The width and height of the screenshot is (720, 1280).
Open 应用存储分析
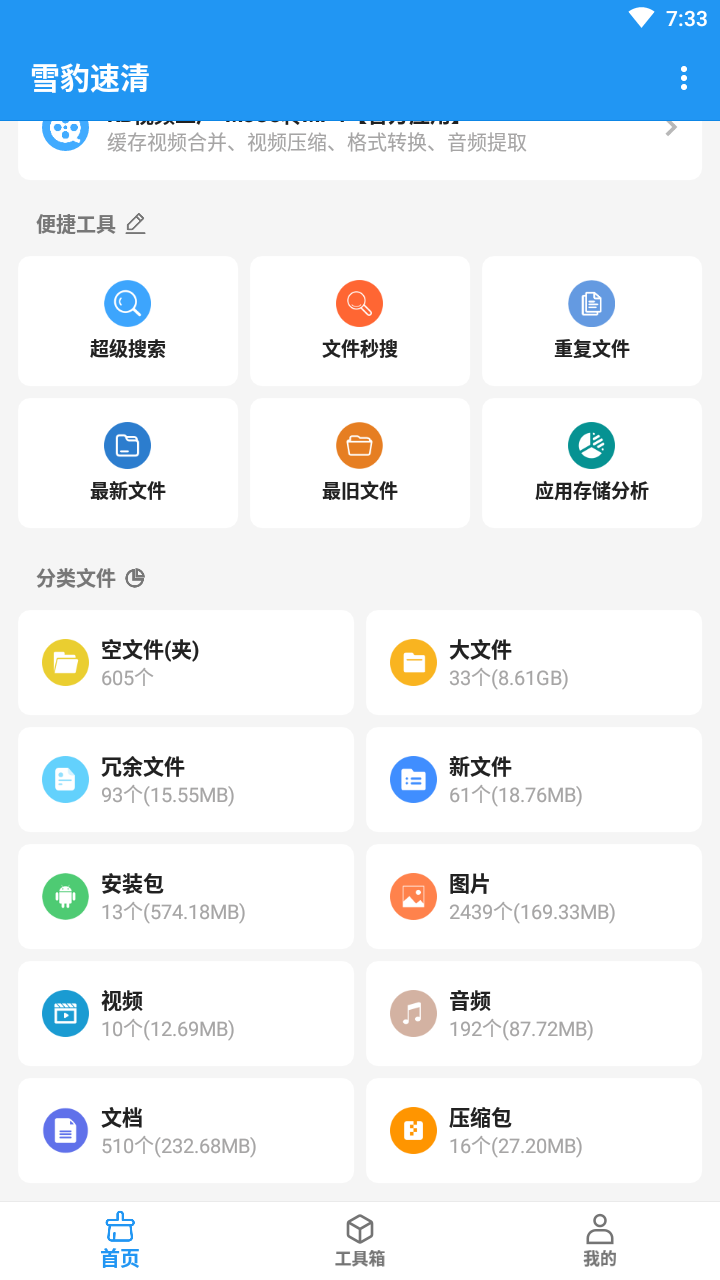pyautogui.click(x=592, y=463)
